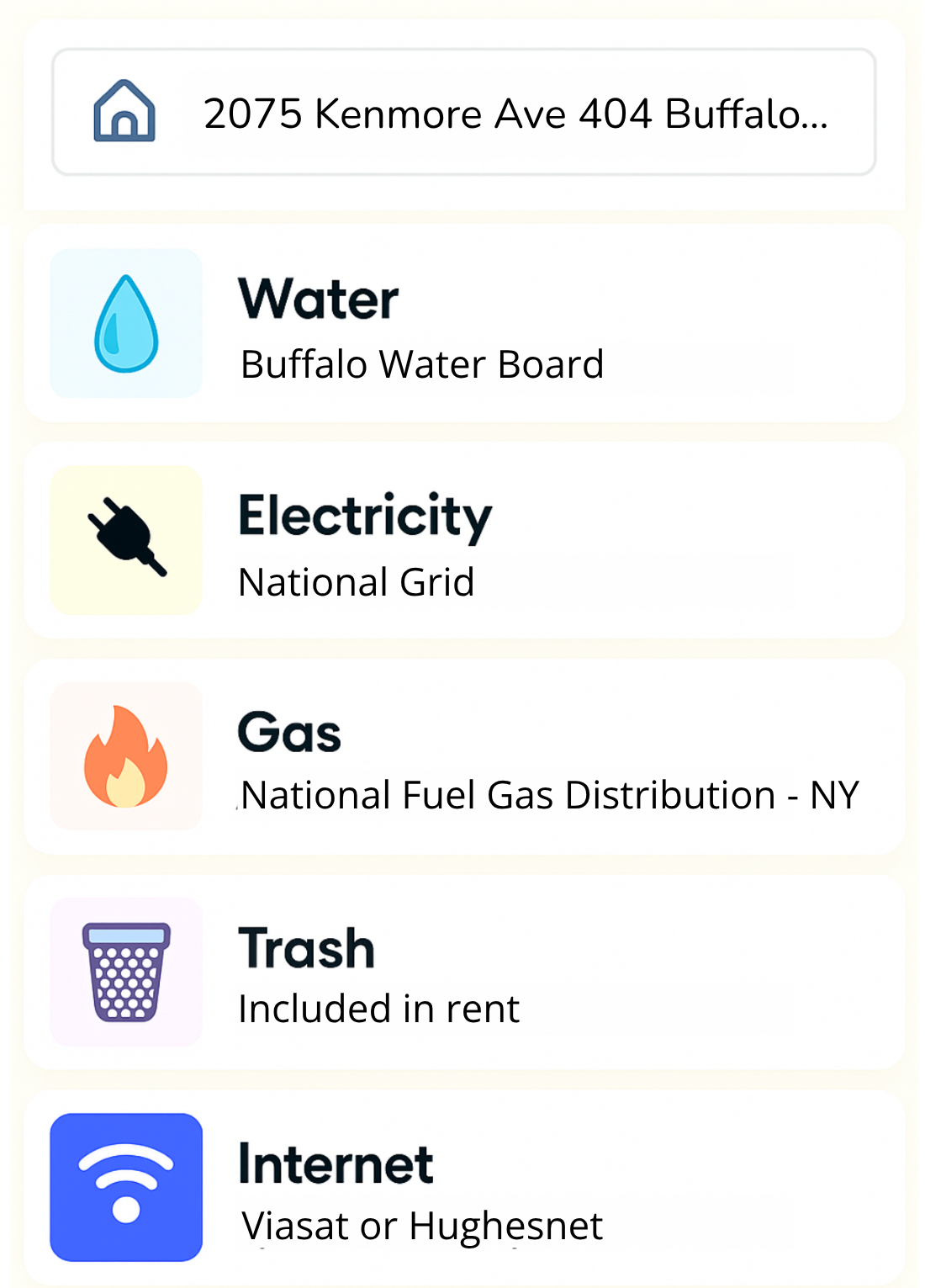The image size is (925, 1288).
Task: Open the Water card for Buffalo Water Board
Action: tap(464, 324)
